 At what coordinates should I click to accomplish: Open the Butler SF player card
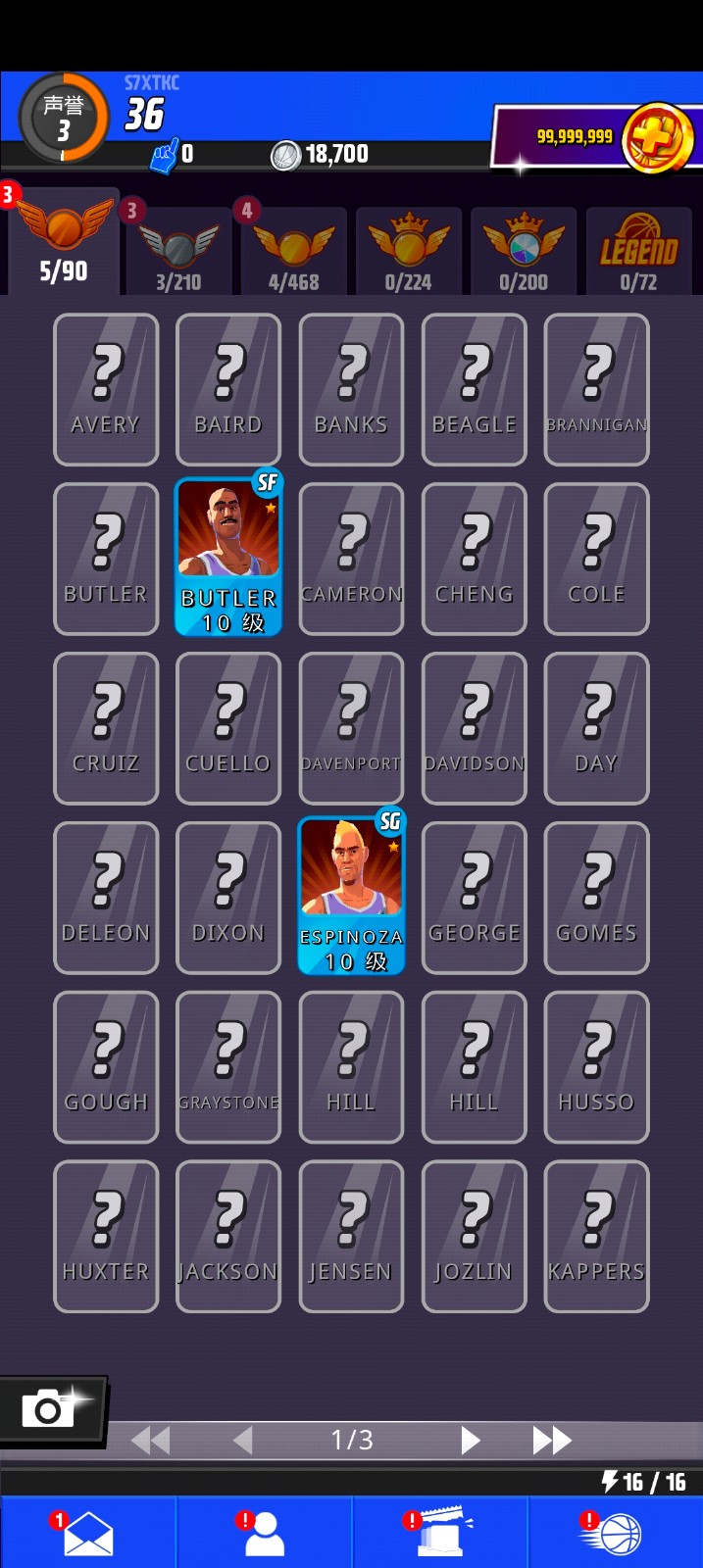(x=228, y=557)
